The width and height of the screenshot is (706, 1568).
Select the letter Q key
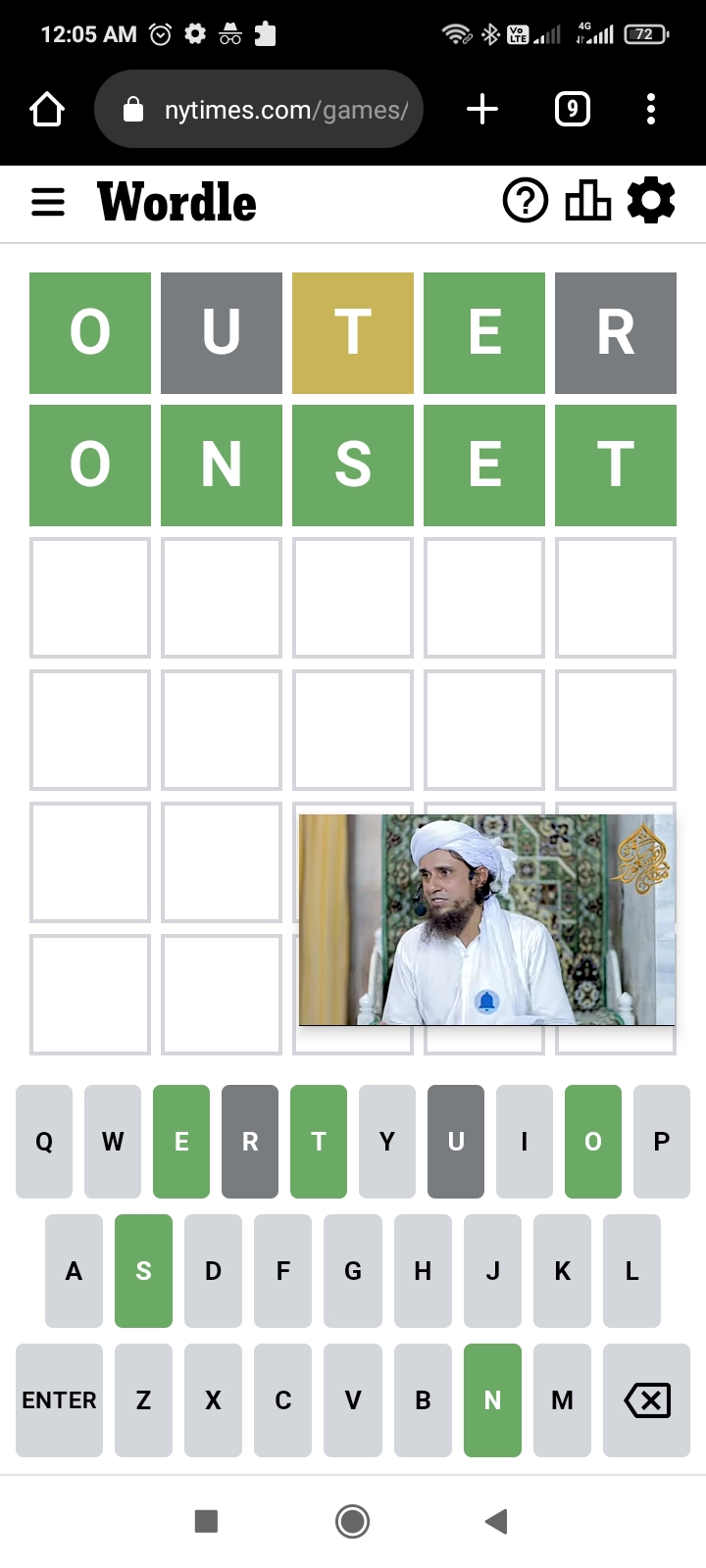(x=44, y=1142)
